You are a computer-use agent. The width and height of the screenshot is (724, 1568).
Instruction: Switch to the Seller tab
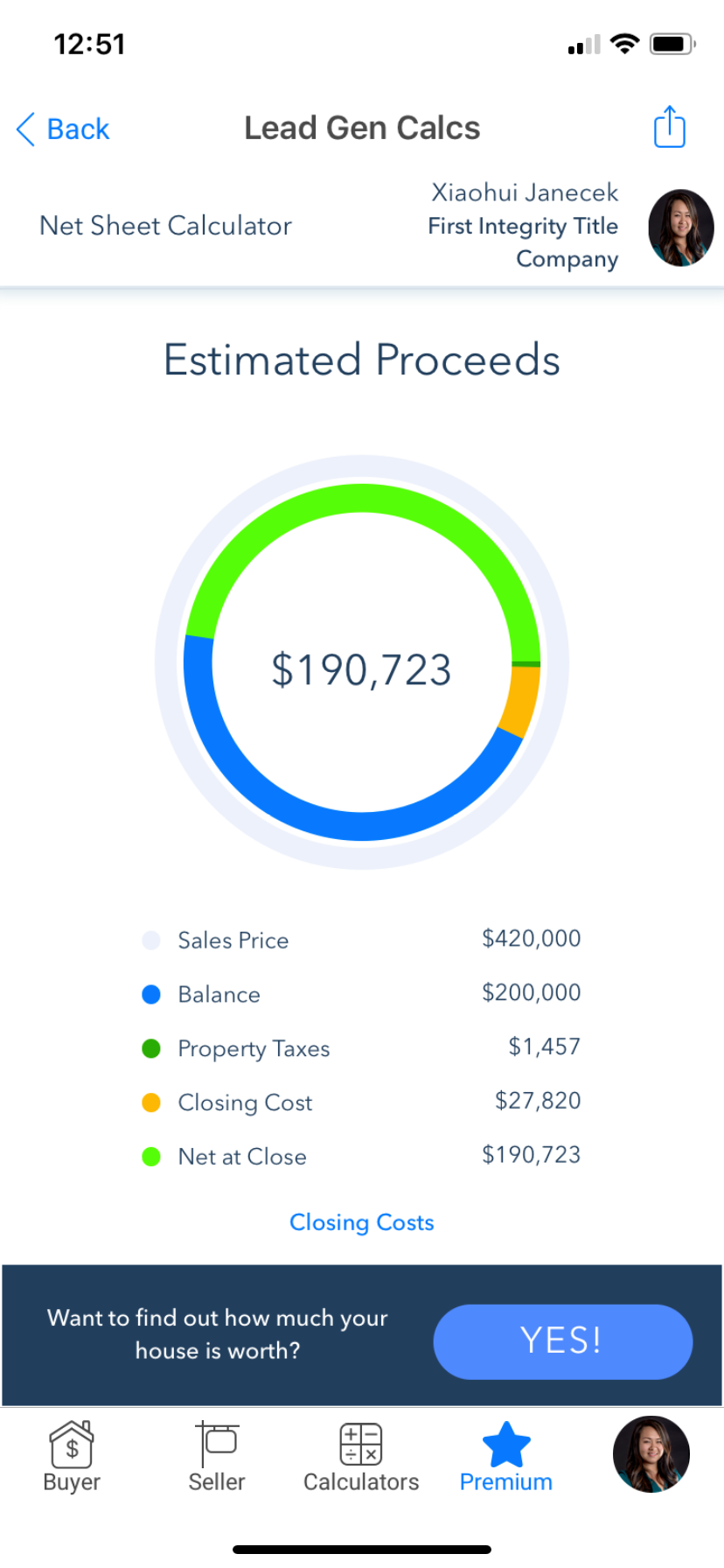coord(217,1458)
